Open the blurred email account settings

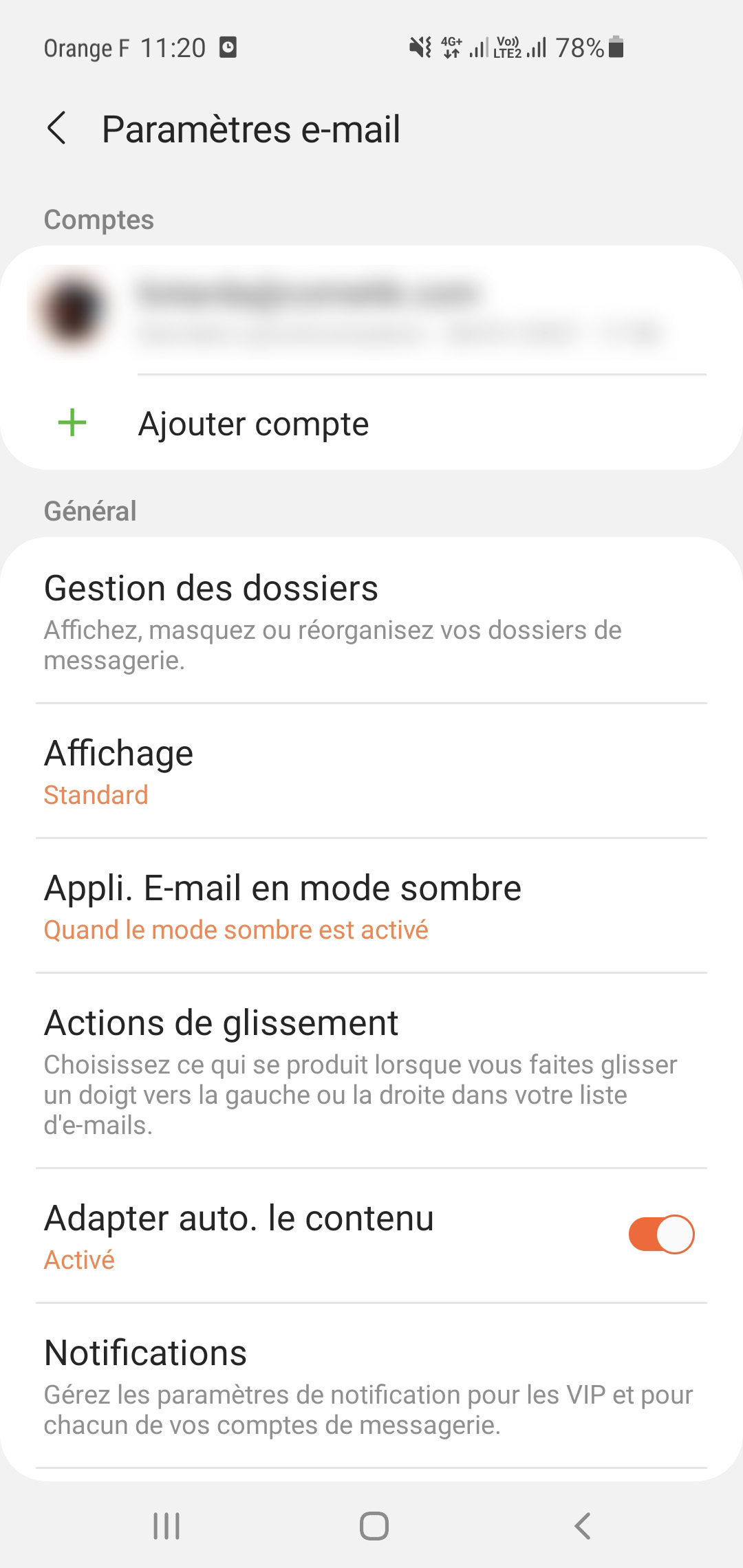coord(371,311)
